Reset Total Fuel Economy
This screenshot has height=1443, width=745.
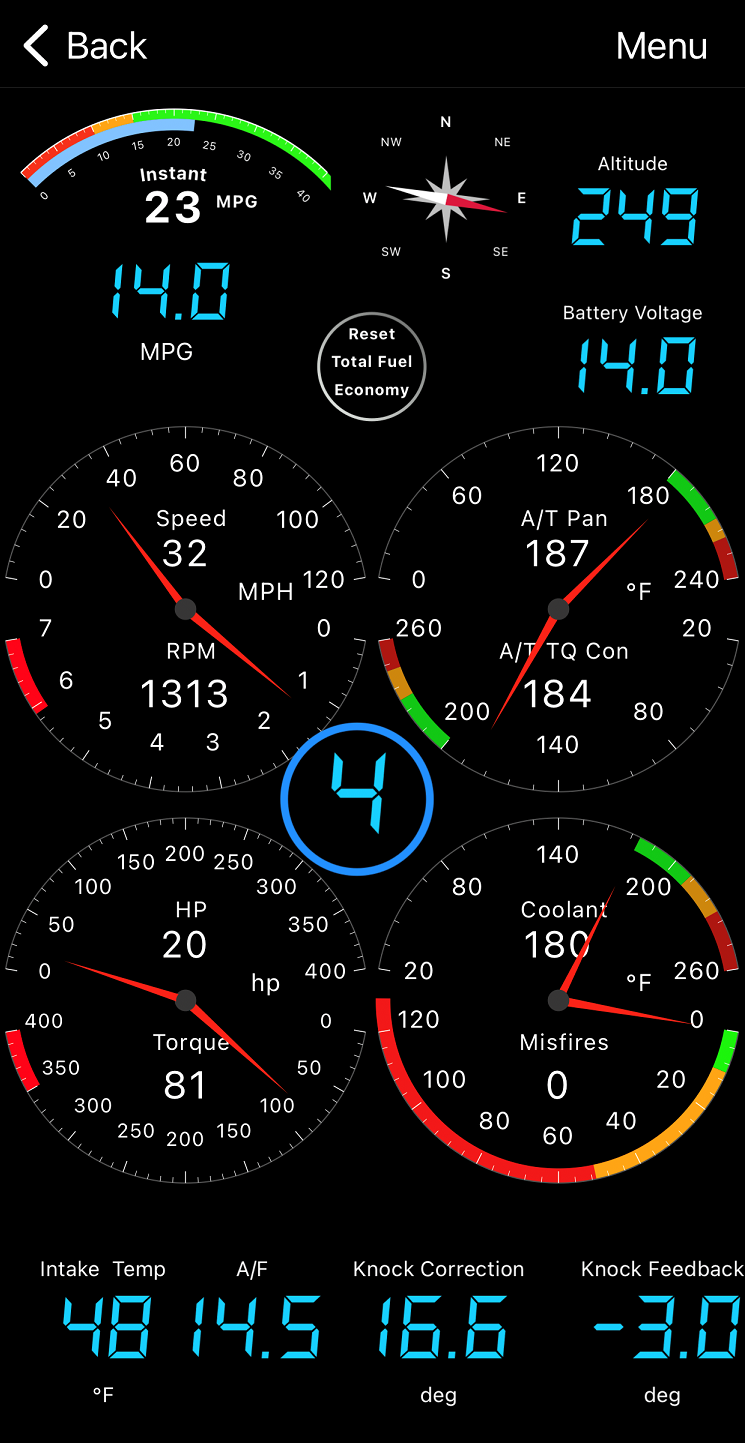click(x=372, y=363)
